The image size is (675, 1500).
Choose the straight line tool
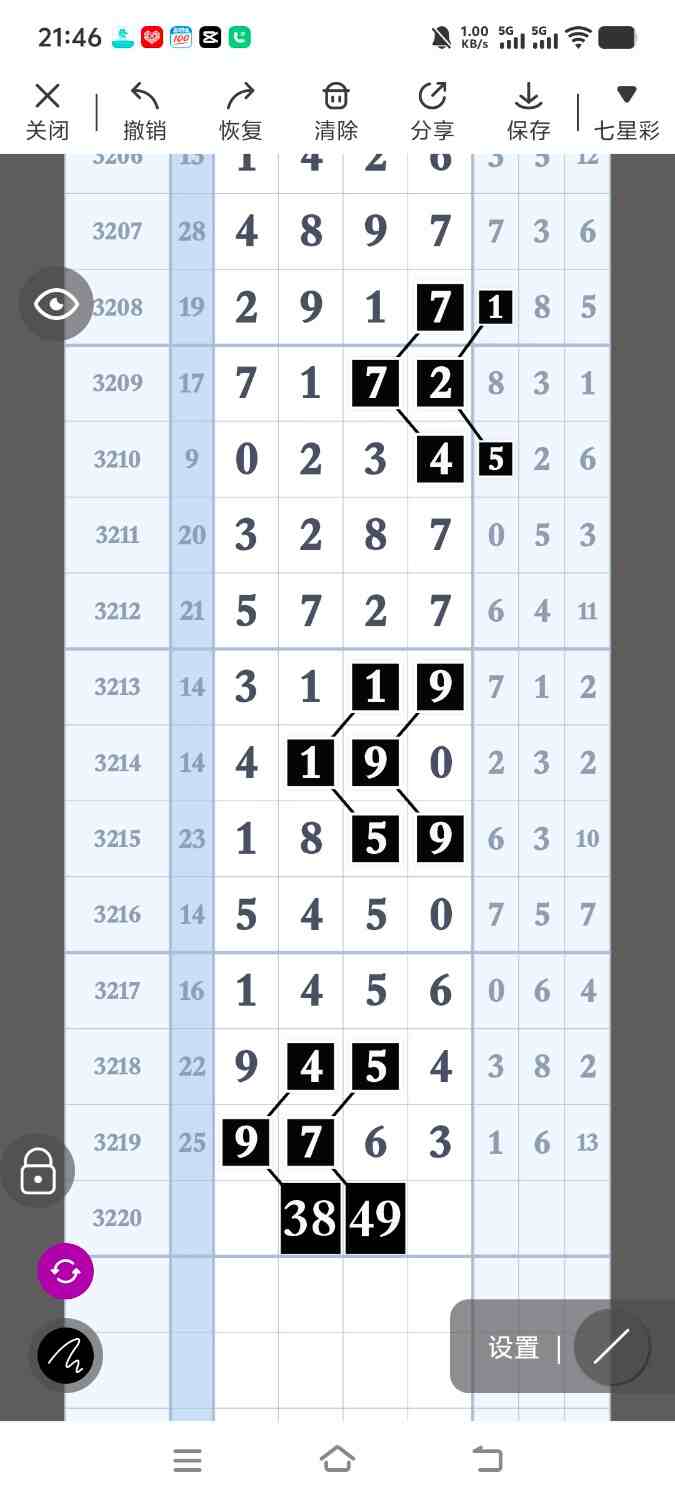611,1347
